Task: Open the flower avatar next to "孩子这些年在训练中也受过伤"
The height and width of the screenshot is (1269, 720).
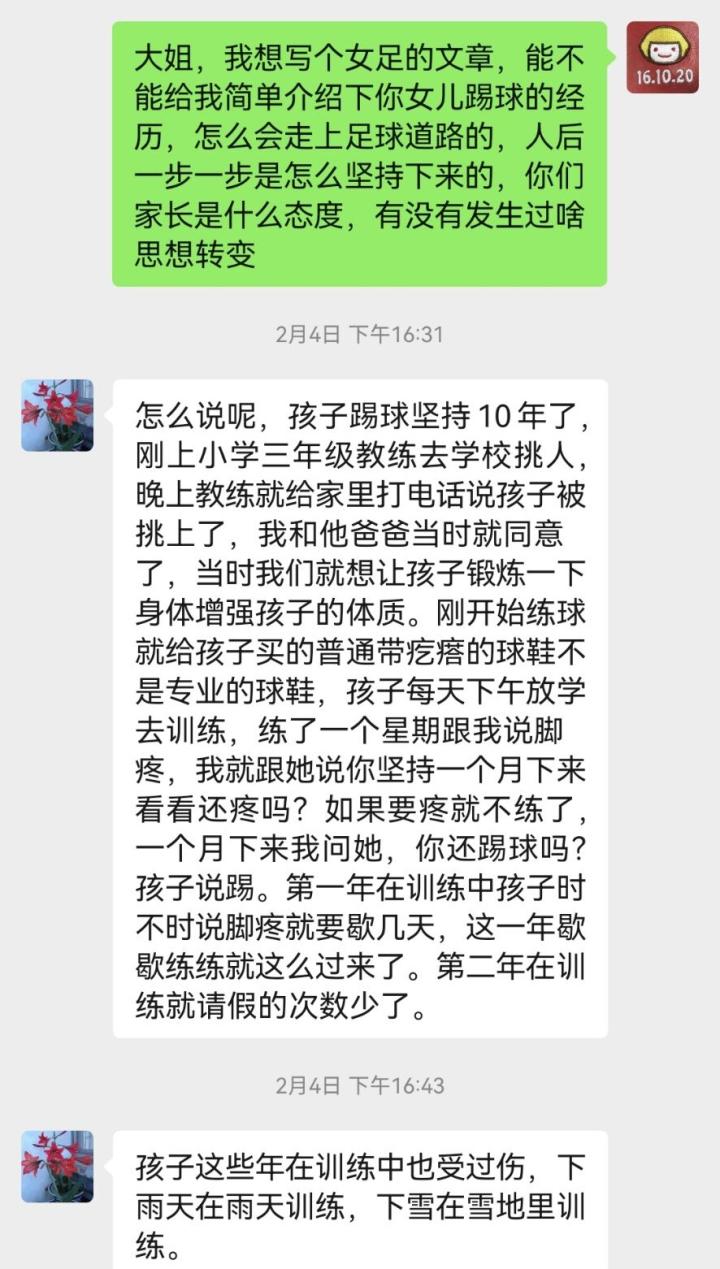Action: (x=57, y=1166)
